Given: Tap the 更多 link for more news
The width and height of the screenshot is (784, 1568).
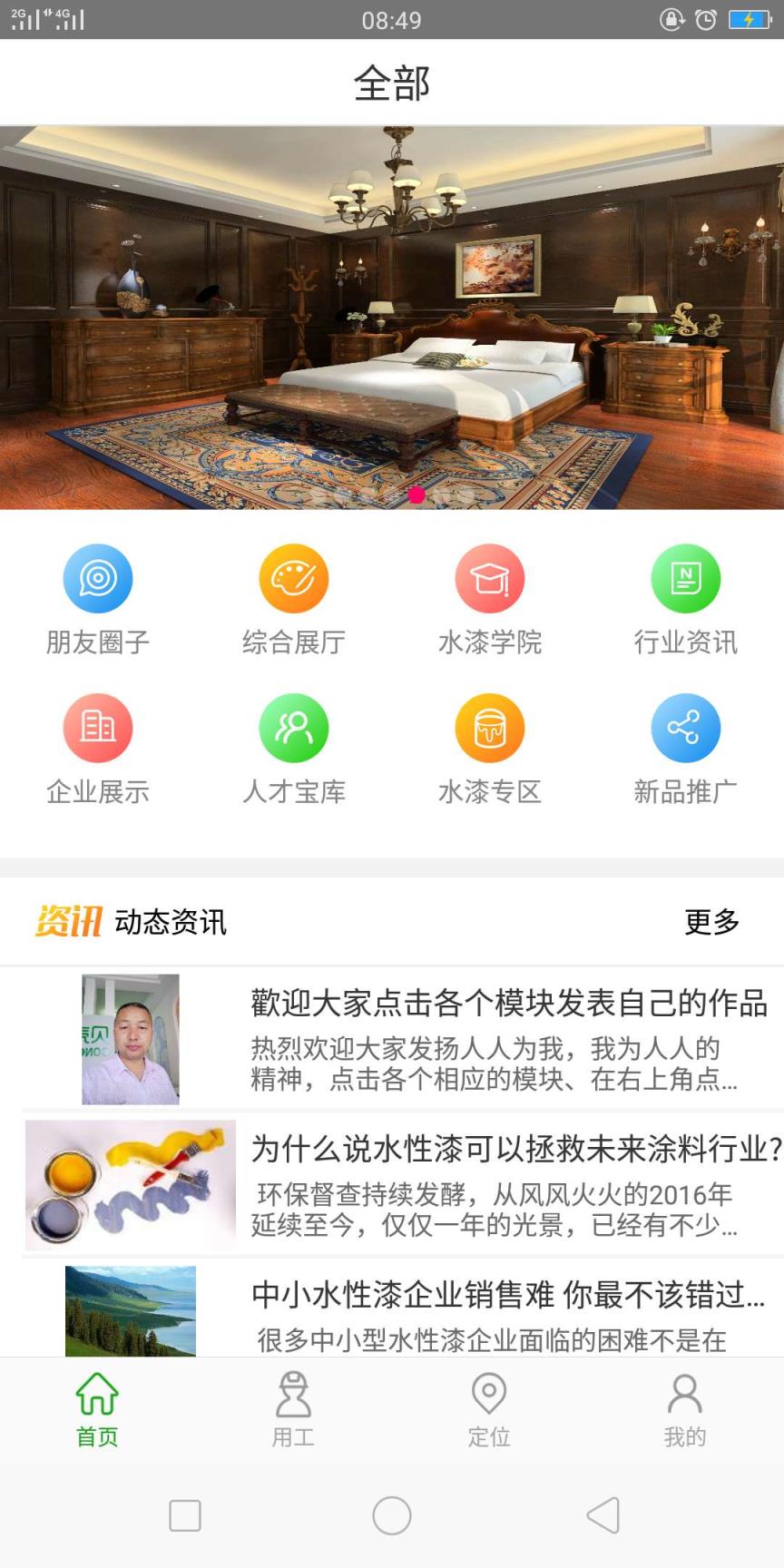Looking at the screenshot, I should click(x=712, y=923).
